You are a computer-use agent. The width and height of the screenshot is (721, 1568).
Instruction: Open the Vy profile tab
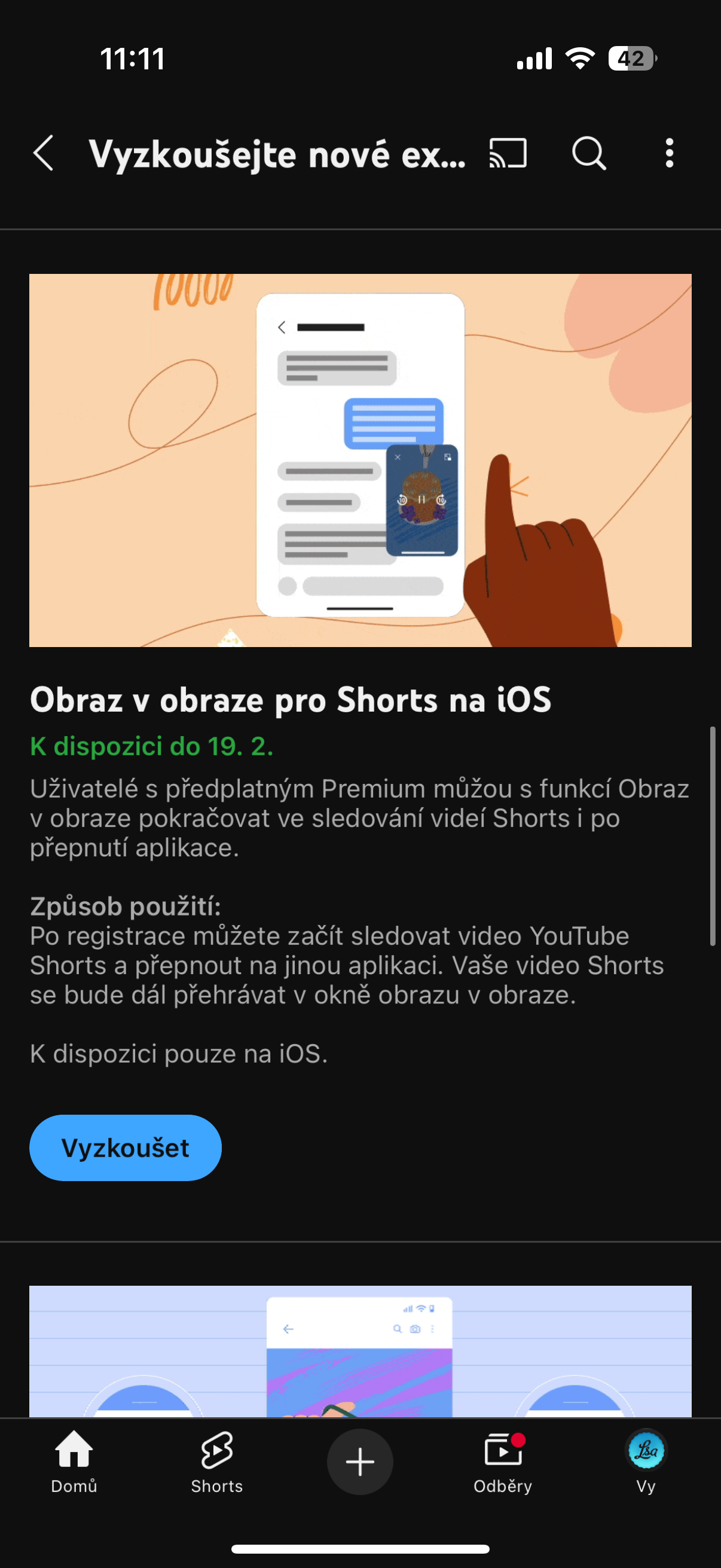(646, 1461)
